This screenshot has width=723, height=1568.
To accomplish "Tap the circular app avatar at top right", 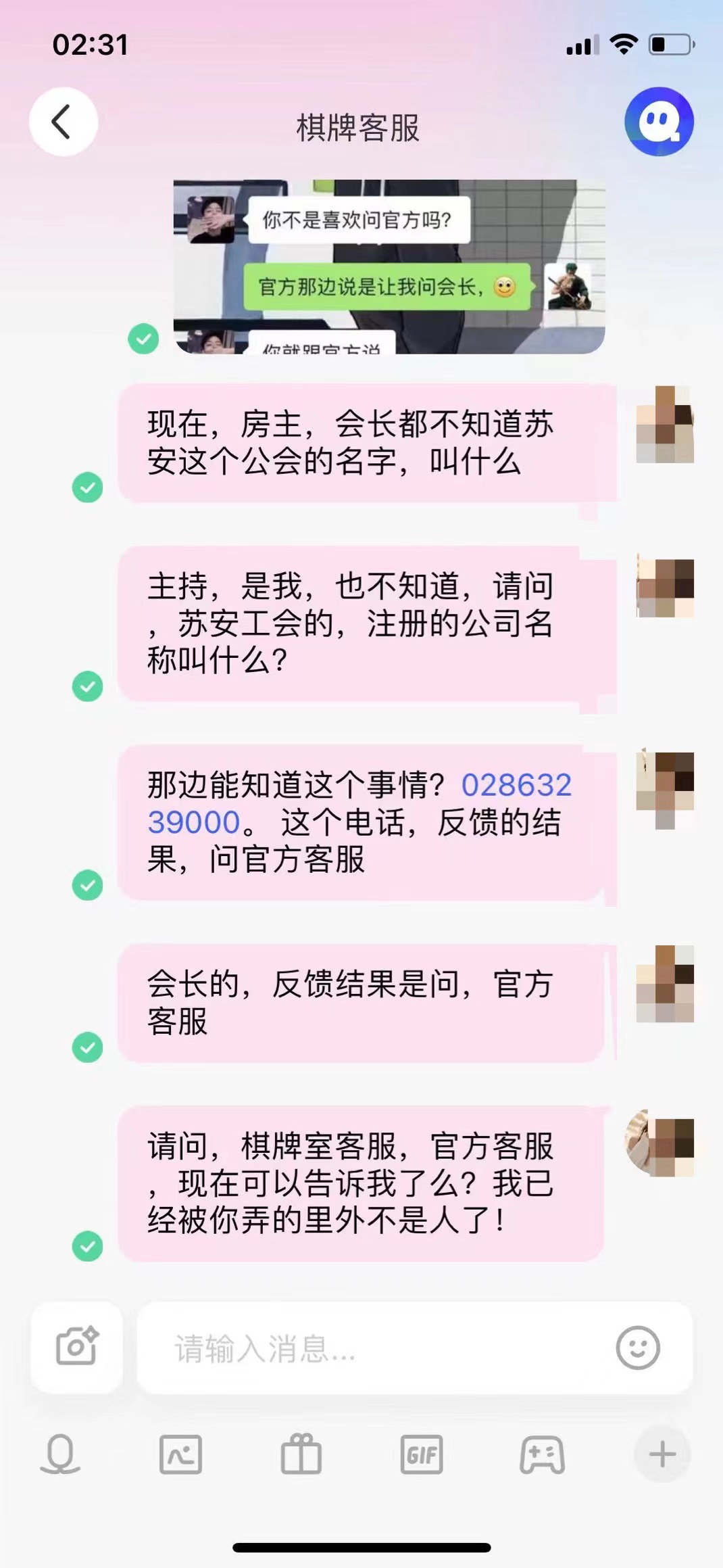I will (660, 122).
